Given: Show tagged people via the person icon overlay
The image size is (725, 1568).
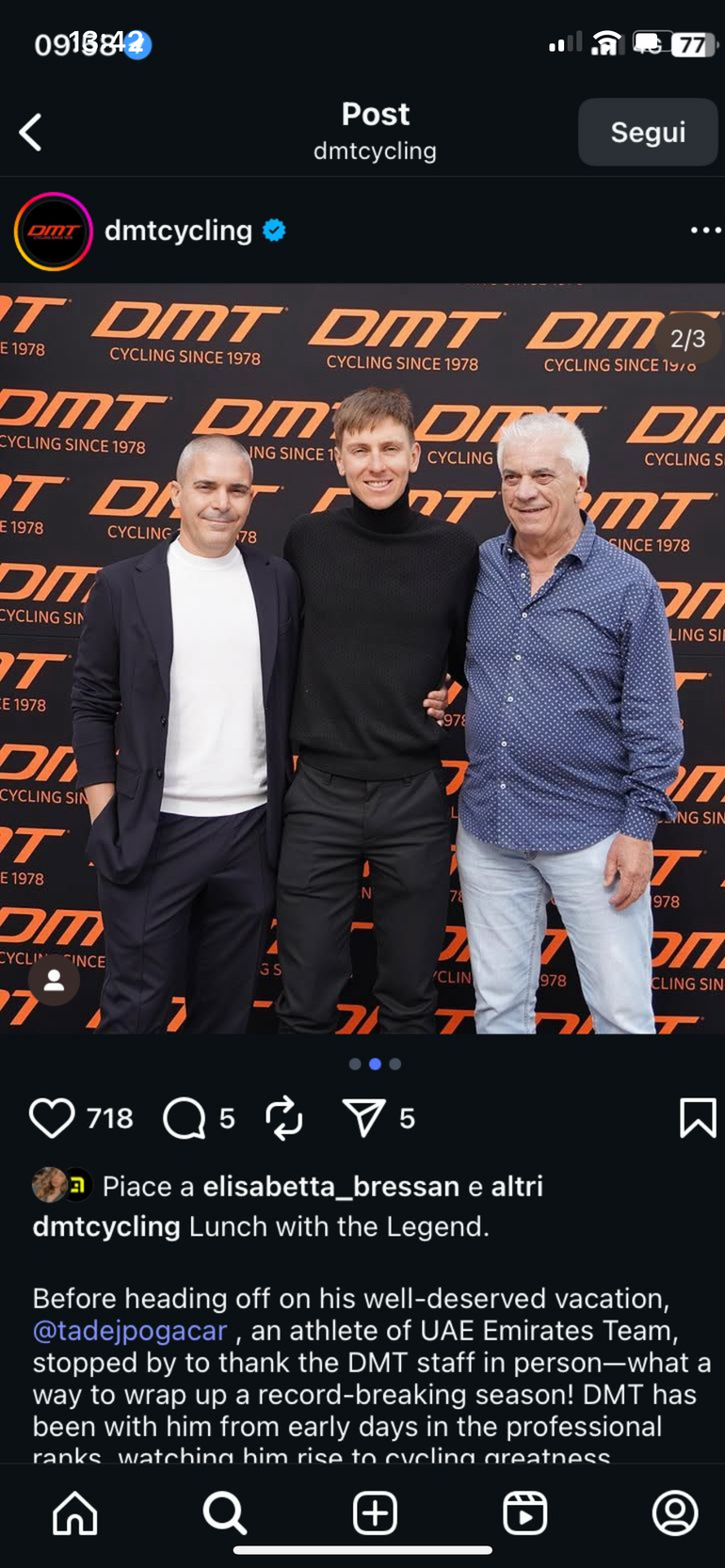Looking at the screenshot, I should click(x=54, y=980).
